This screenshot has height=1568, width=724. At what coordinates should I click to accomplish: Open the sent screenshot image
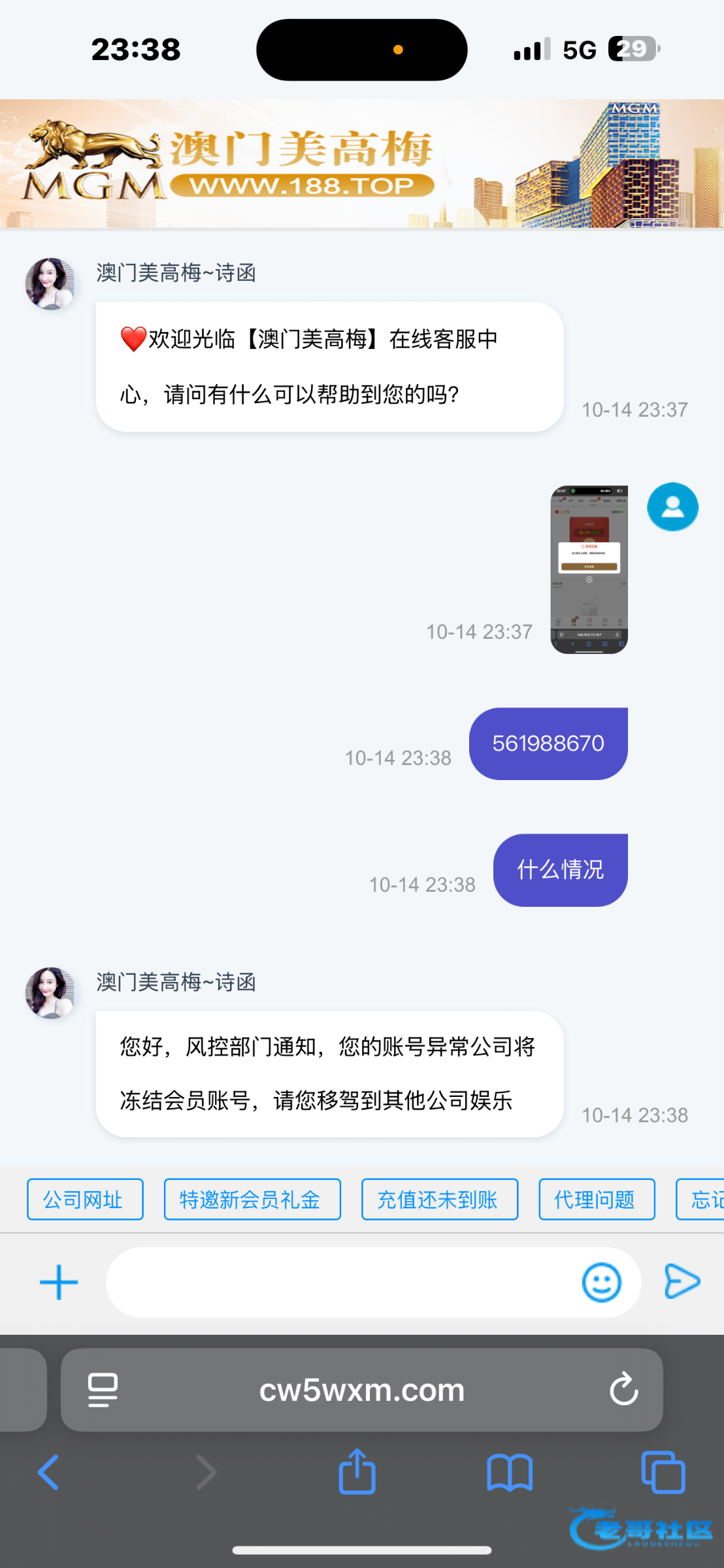589,569
